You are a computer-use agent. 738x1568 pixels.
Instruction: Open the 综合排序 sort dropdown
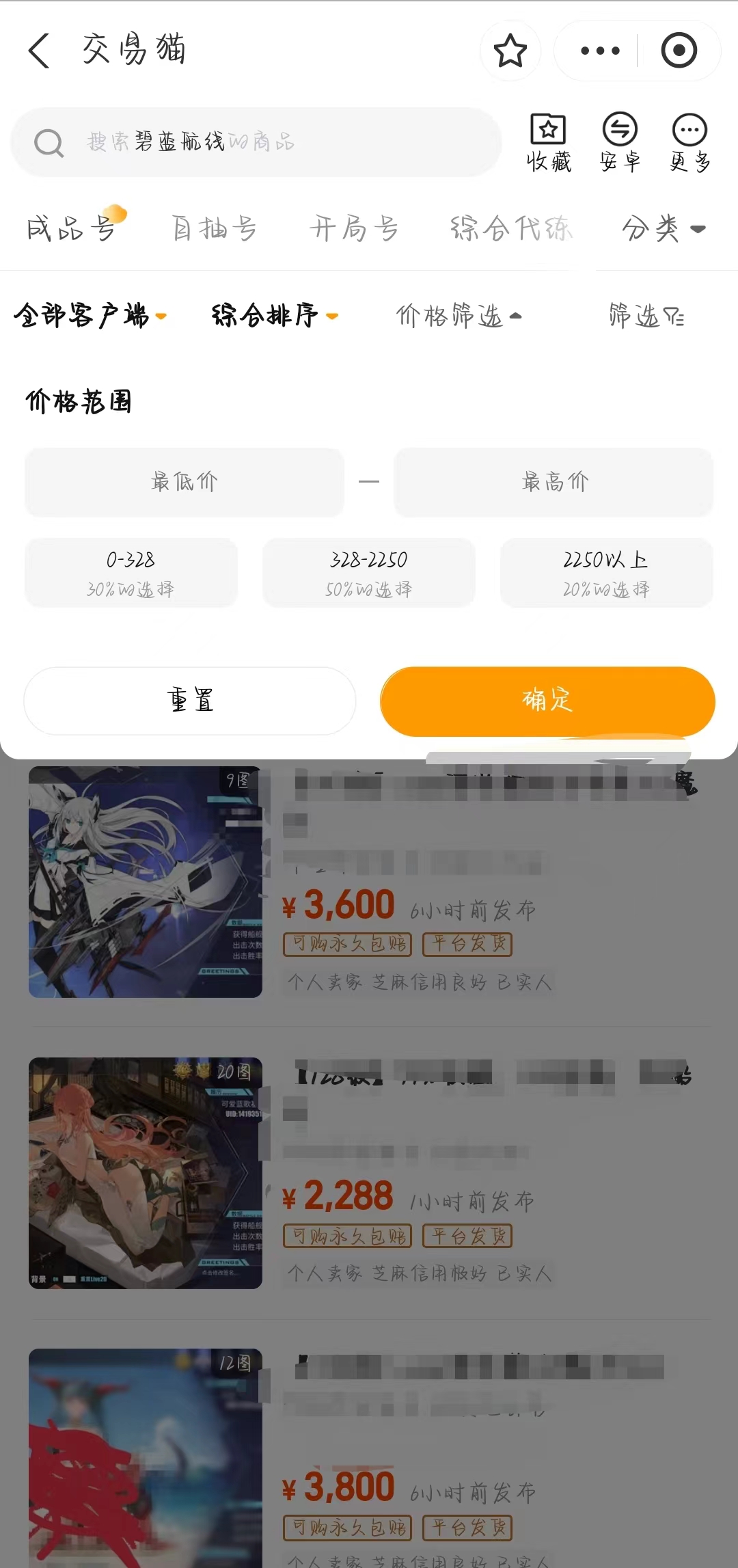(274, 316)
